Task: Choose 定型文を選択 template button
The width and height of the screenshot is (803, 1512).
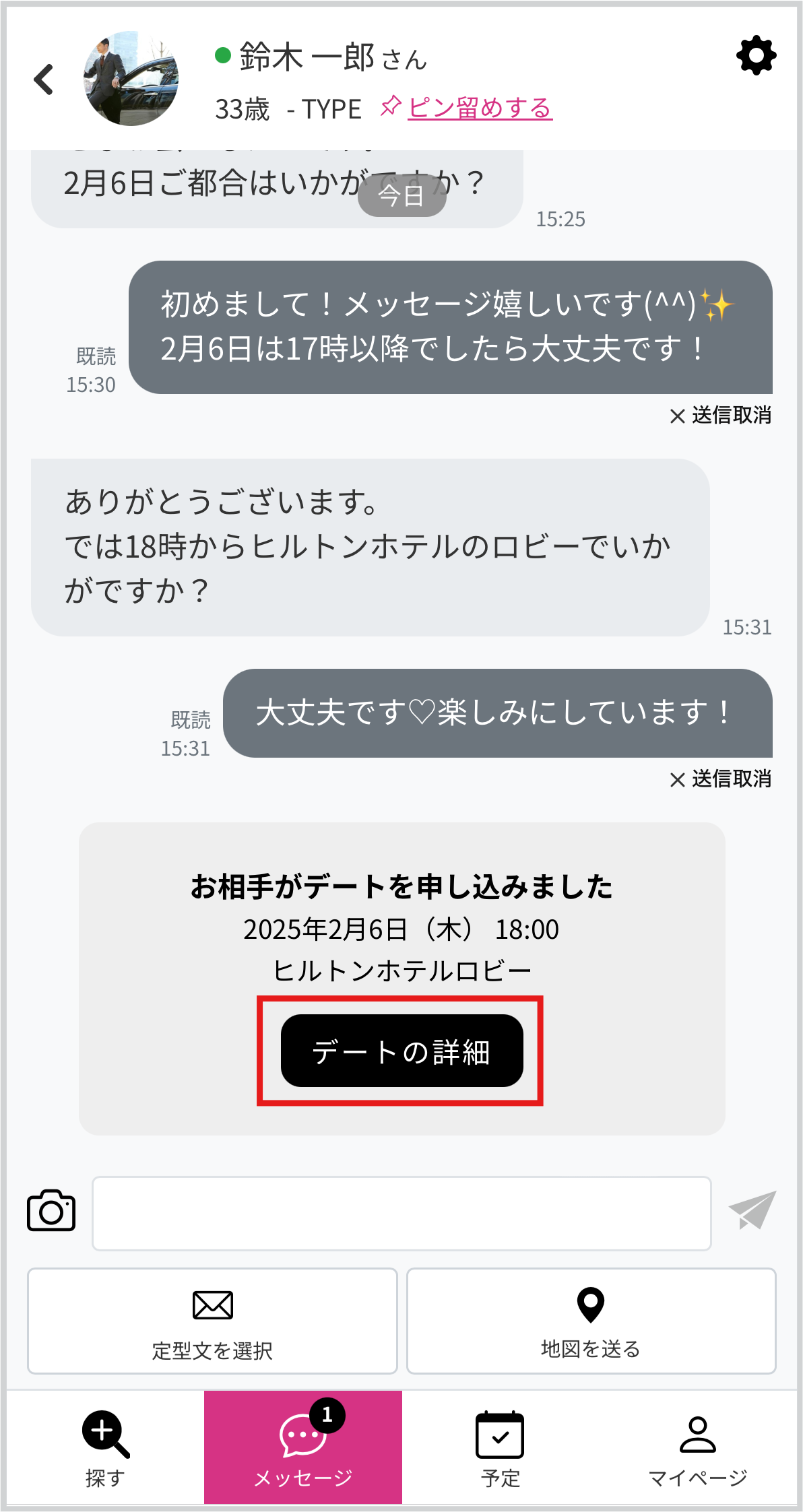Action: click(212, 1321)
